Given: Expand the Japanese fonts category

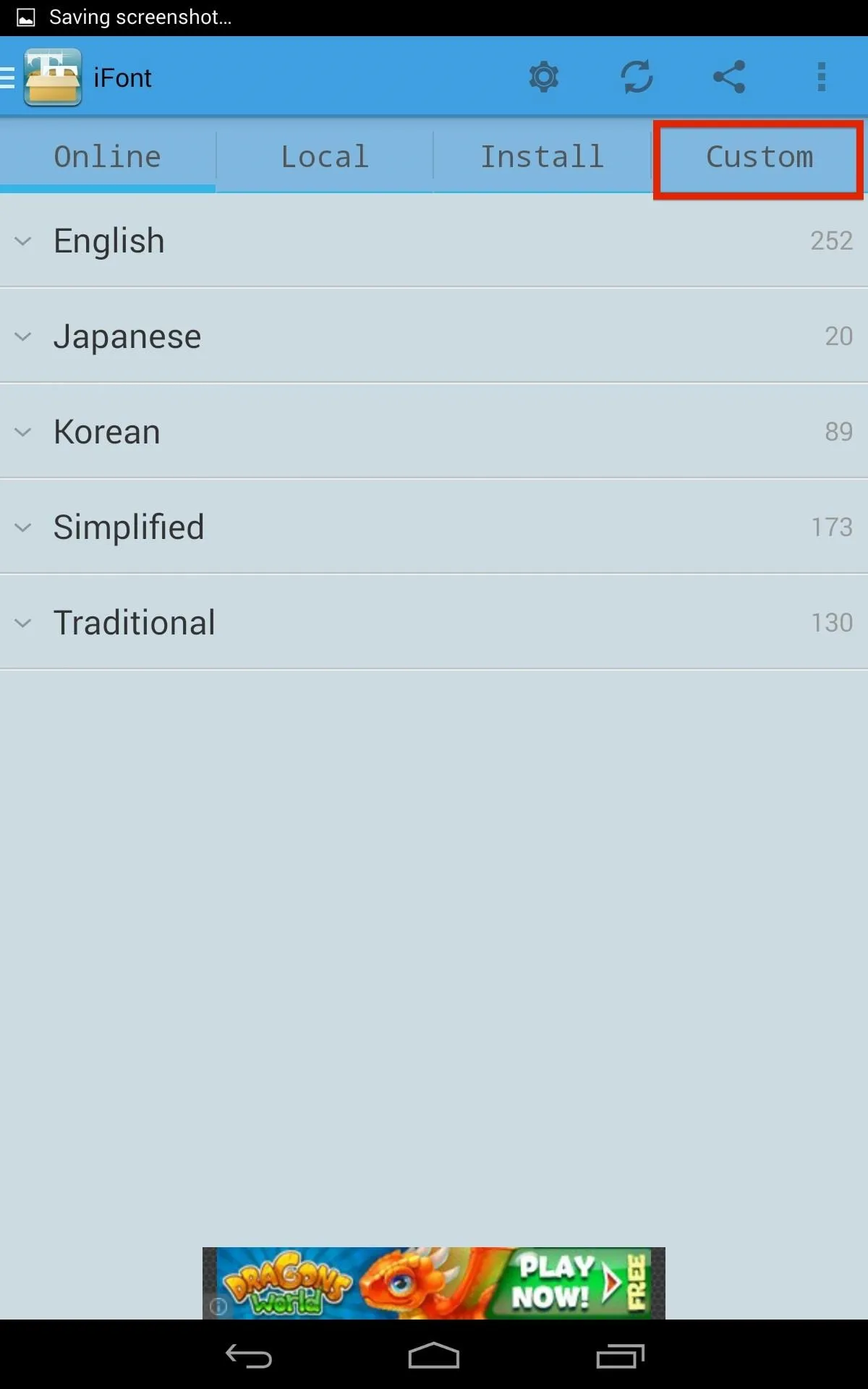Looking at the screenshot, I should (434, 336).
